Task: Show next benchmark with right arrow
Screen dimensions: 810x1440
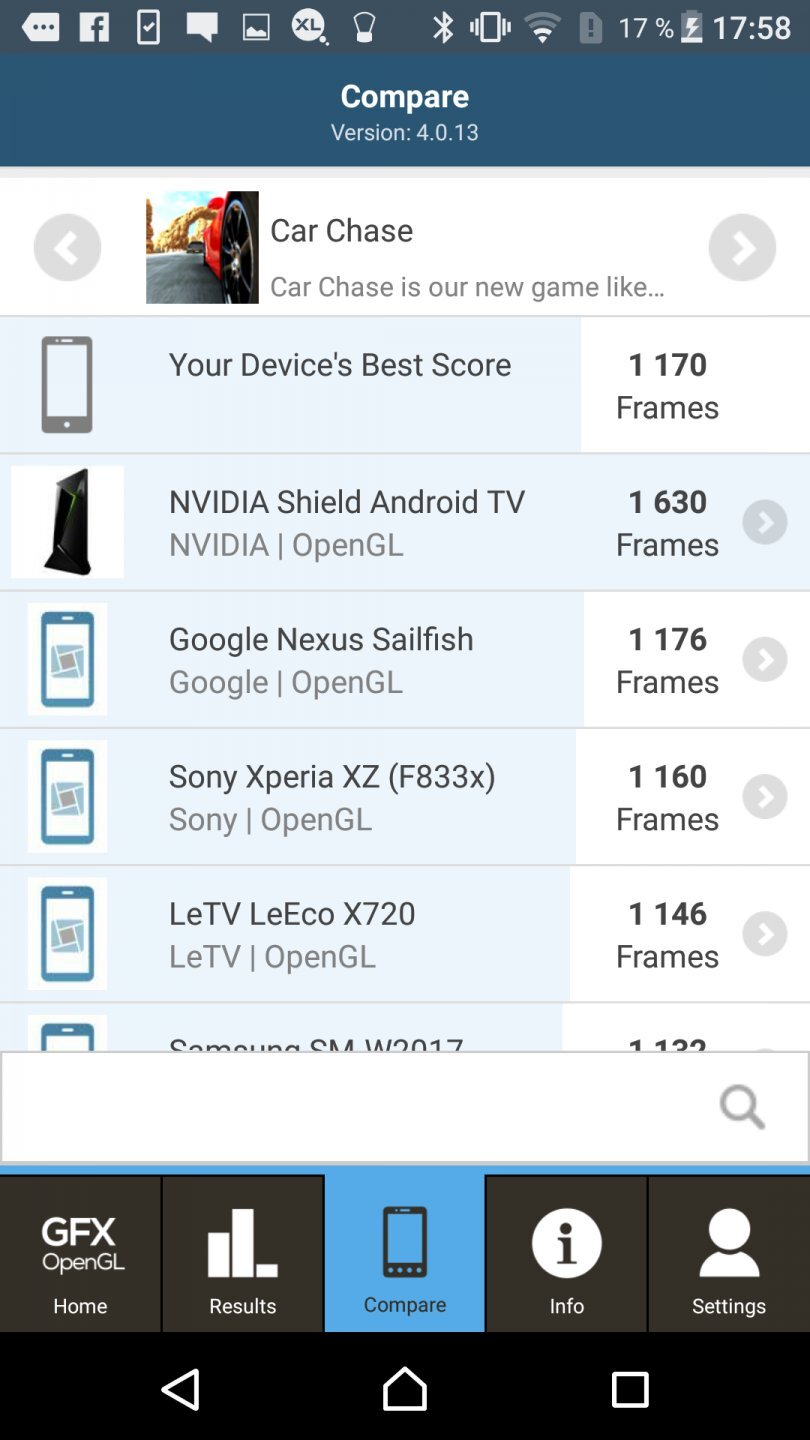Action: tap(742, 247)
